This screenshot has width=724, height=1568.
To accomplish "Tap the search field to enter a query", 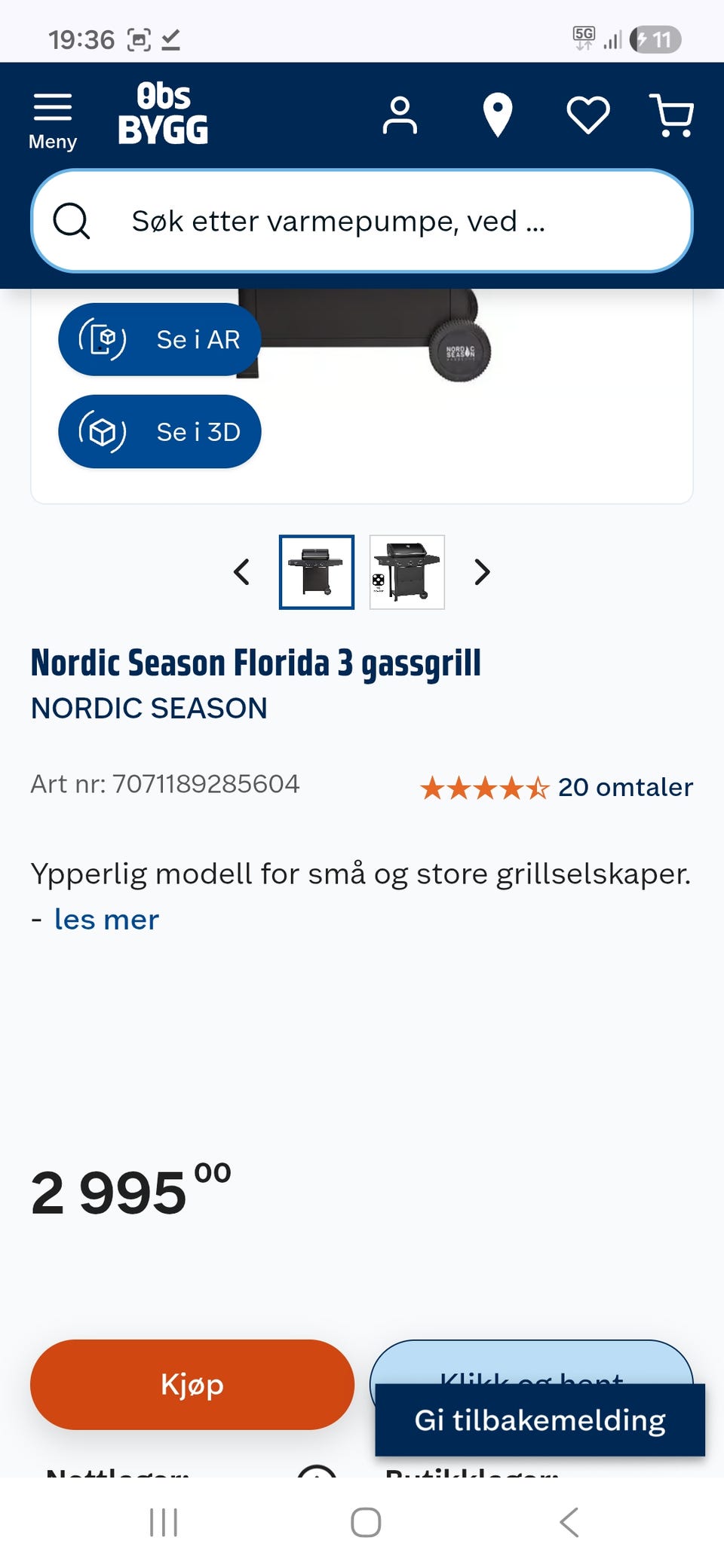I will coord(362,221).
